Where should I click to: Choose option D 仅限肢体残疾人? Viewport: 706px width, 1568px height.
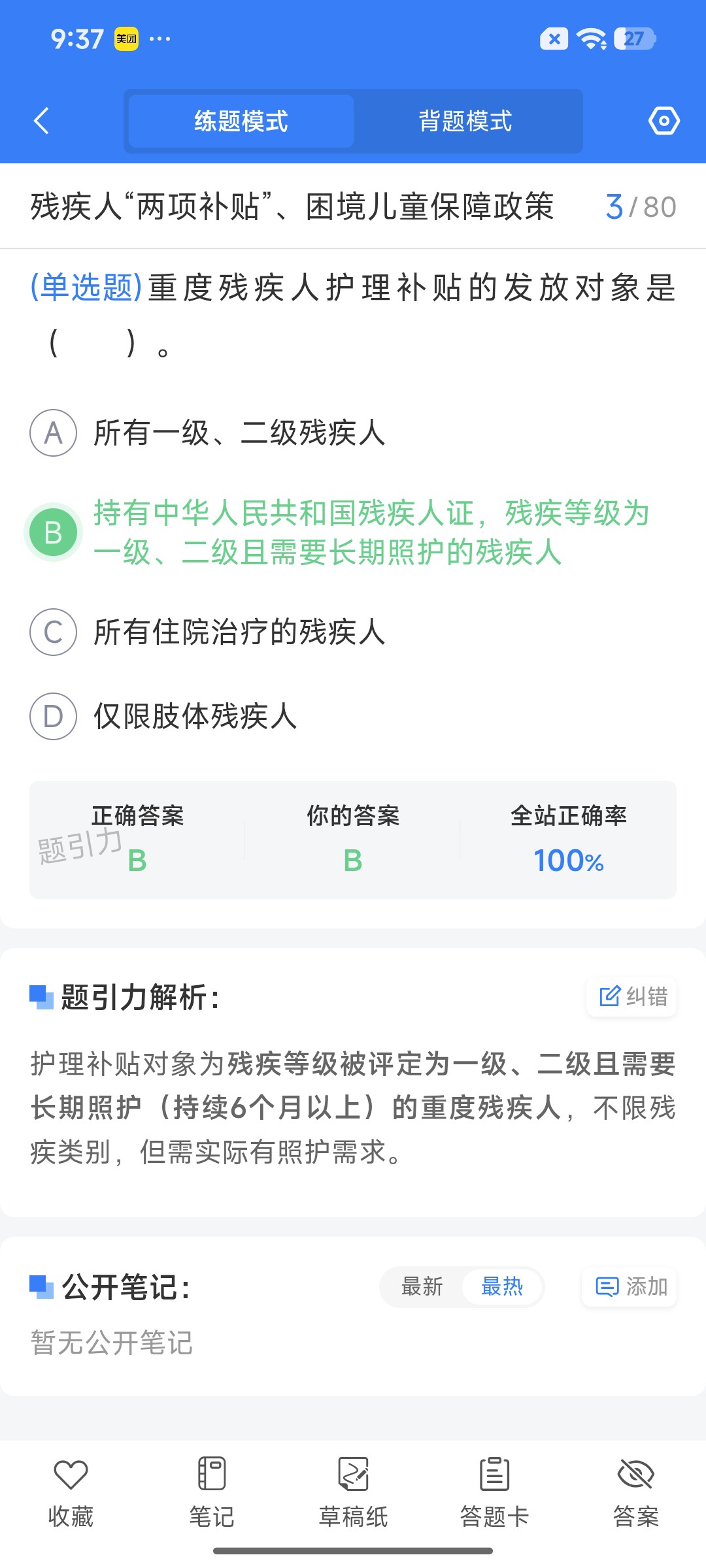[163, 716]
